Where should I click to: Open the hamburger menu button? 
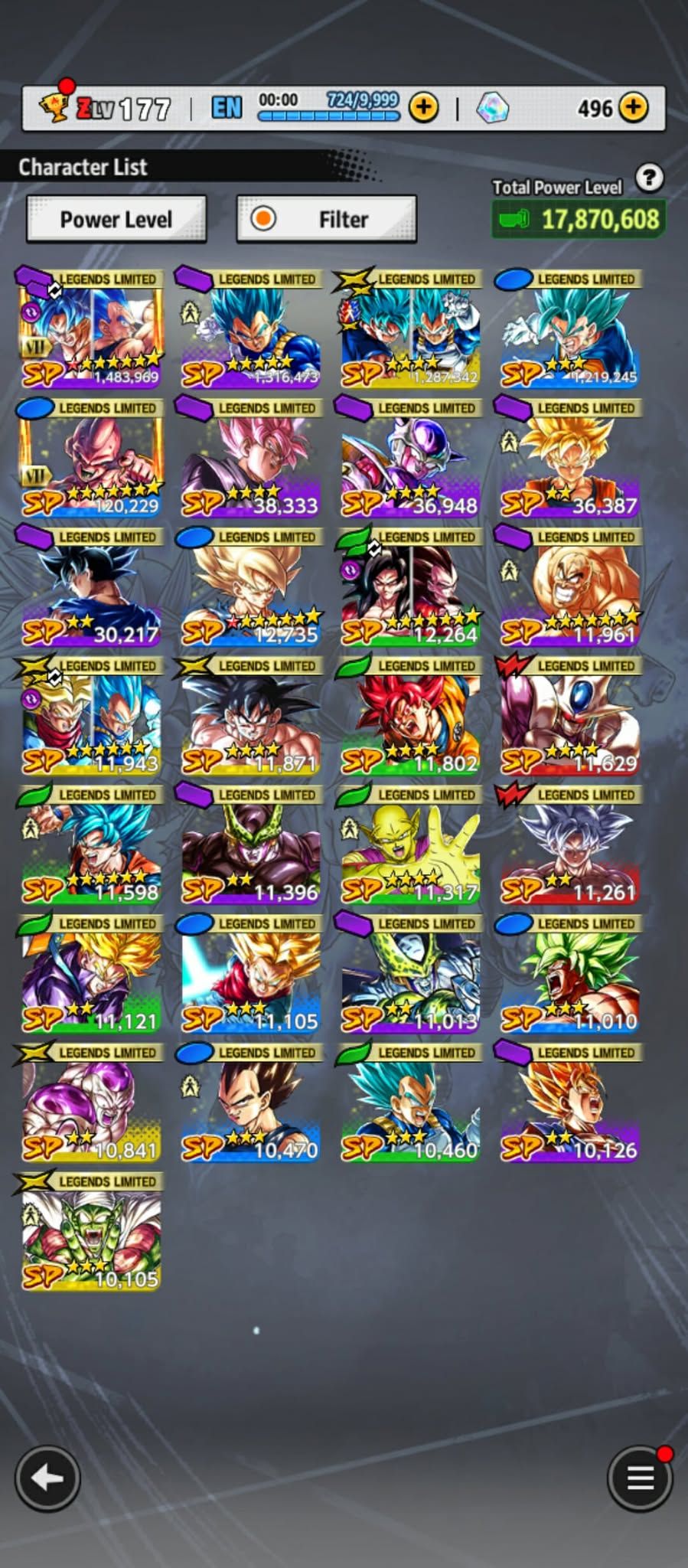[640, 1478]
